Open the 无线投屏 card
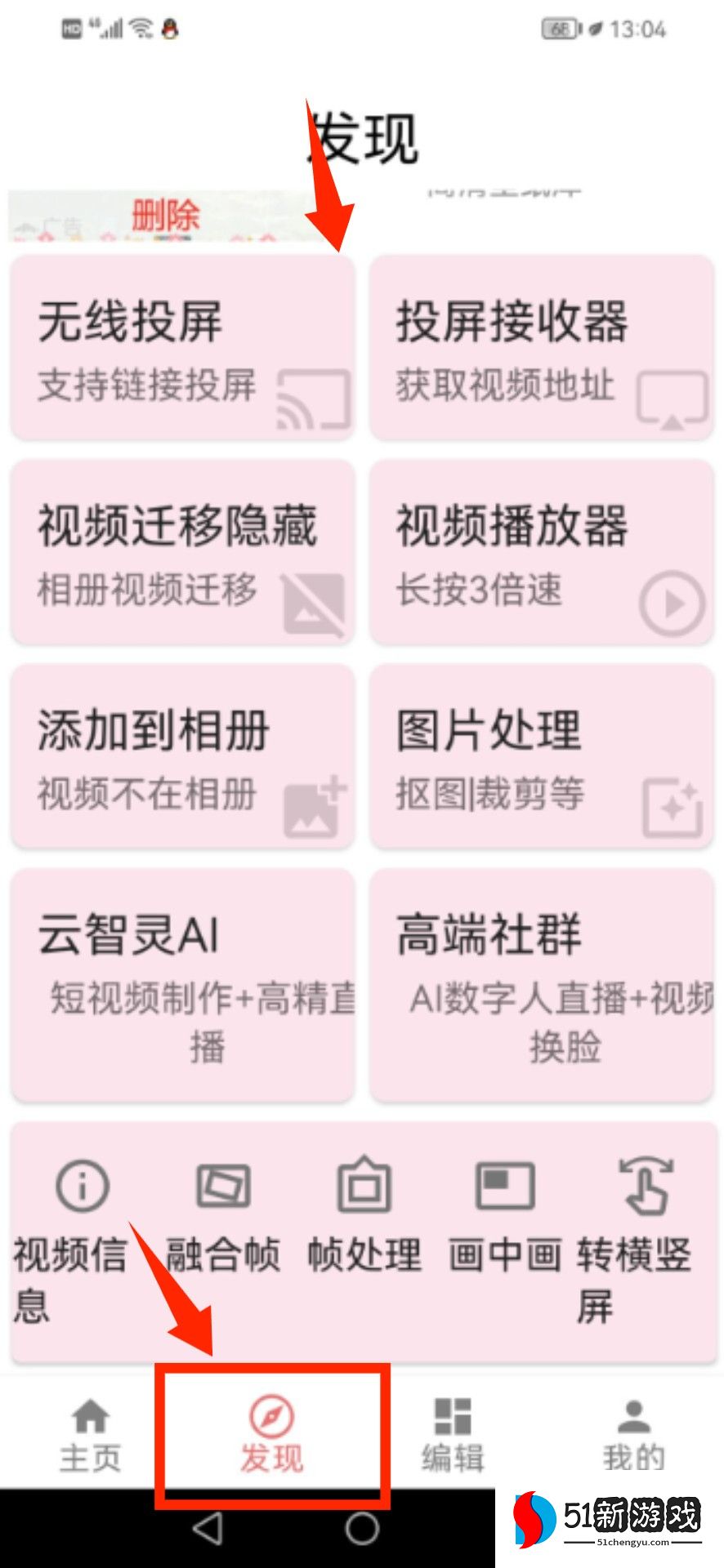This screenshot has height=1568, width=724. pos(182,348)
